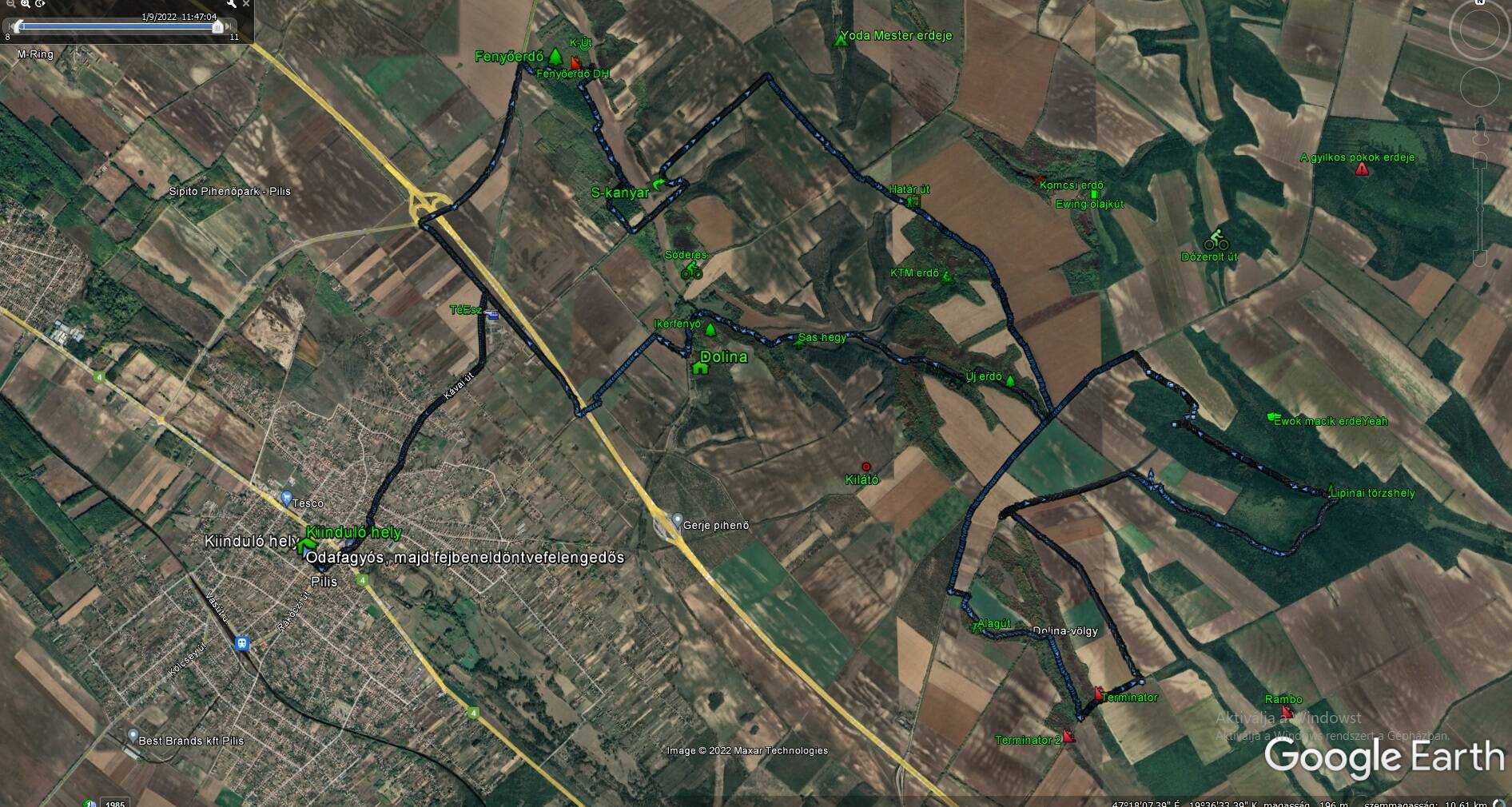1512x807 pixels.
Task: Close the time slider panel
Action: [x=246, y=4]
